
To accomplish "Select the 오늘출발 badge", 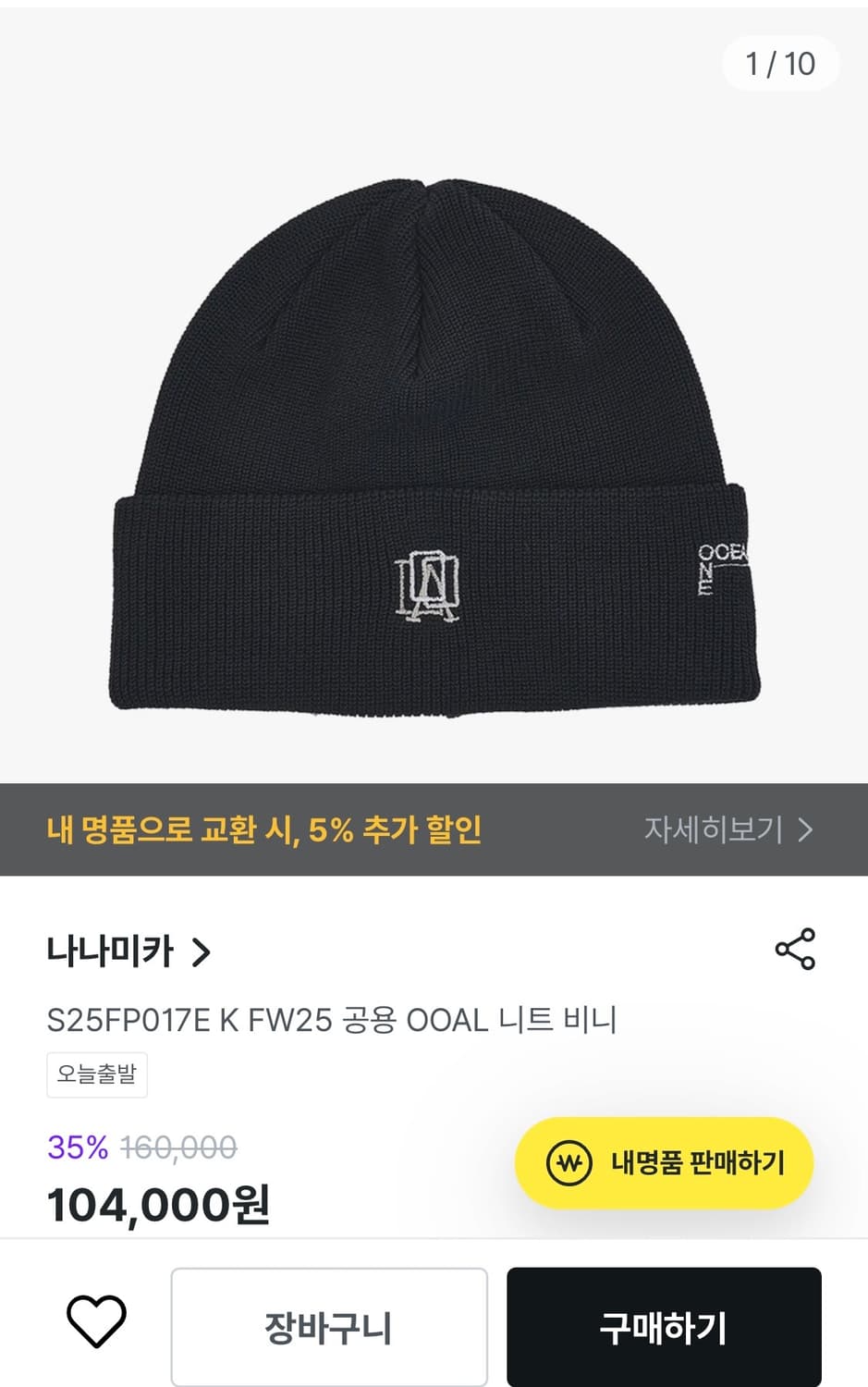I will (97, 1074).
